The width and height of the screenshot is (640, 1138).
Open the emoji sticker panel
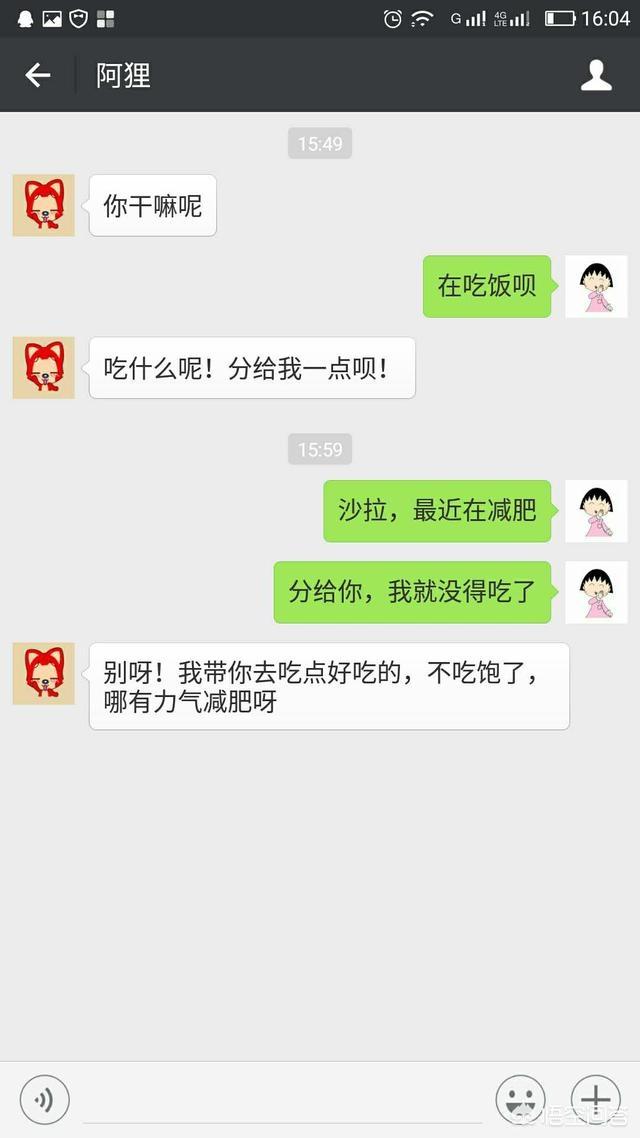click(x=520, y=1101)
